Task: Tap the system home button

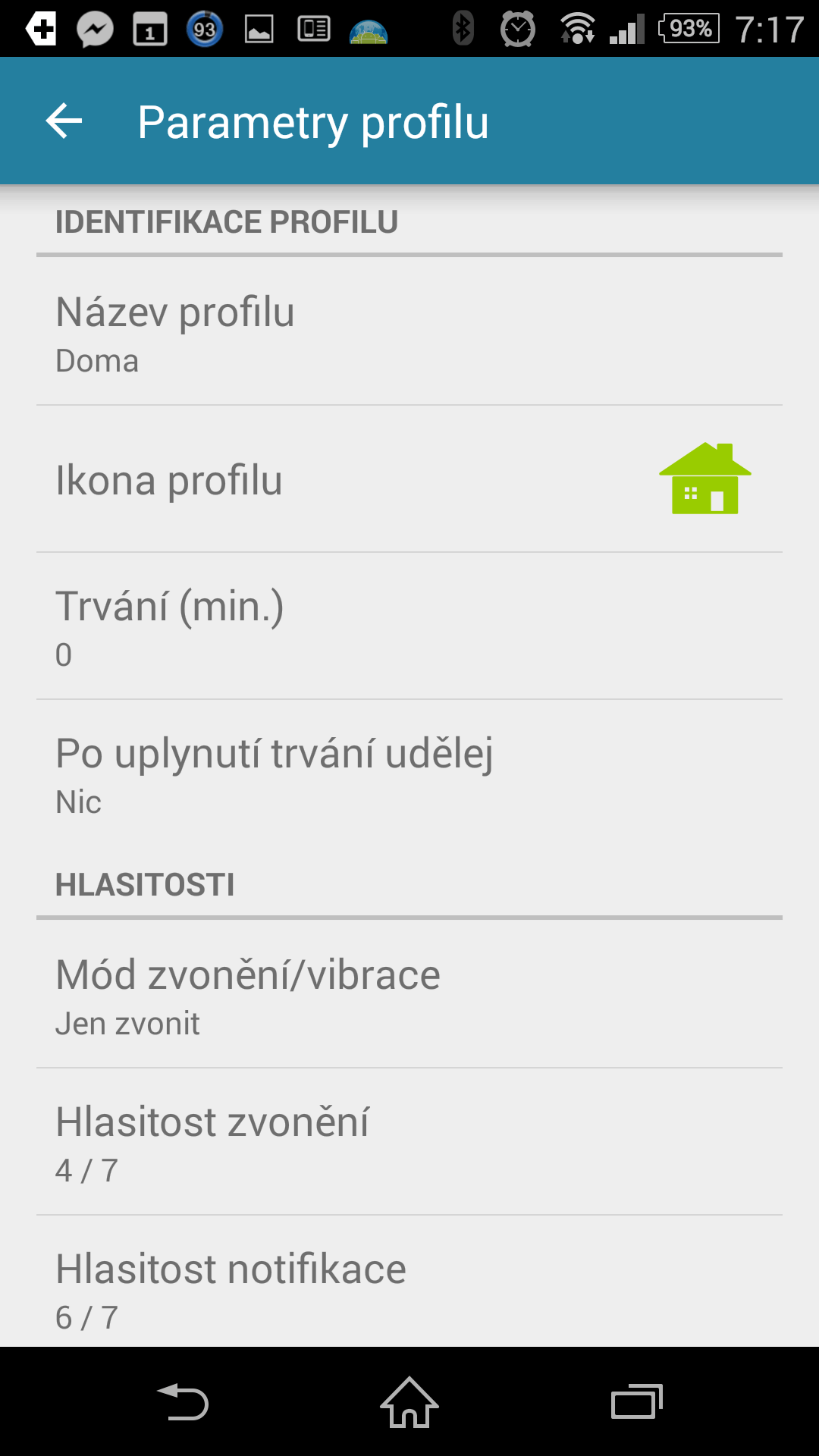Action: coord(409,1402)
